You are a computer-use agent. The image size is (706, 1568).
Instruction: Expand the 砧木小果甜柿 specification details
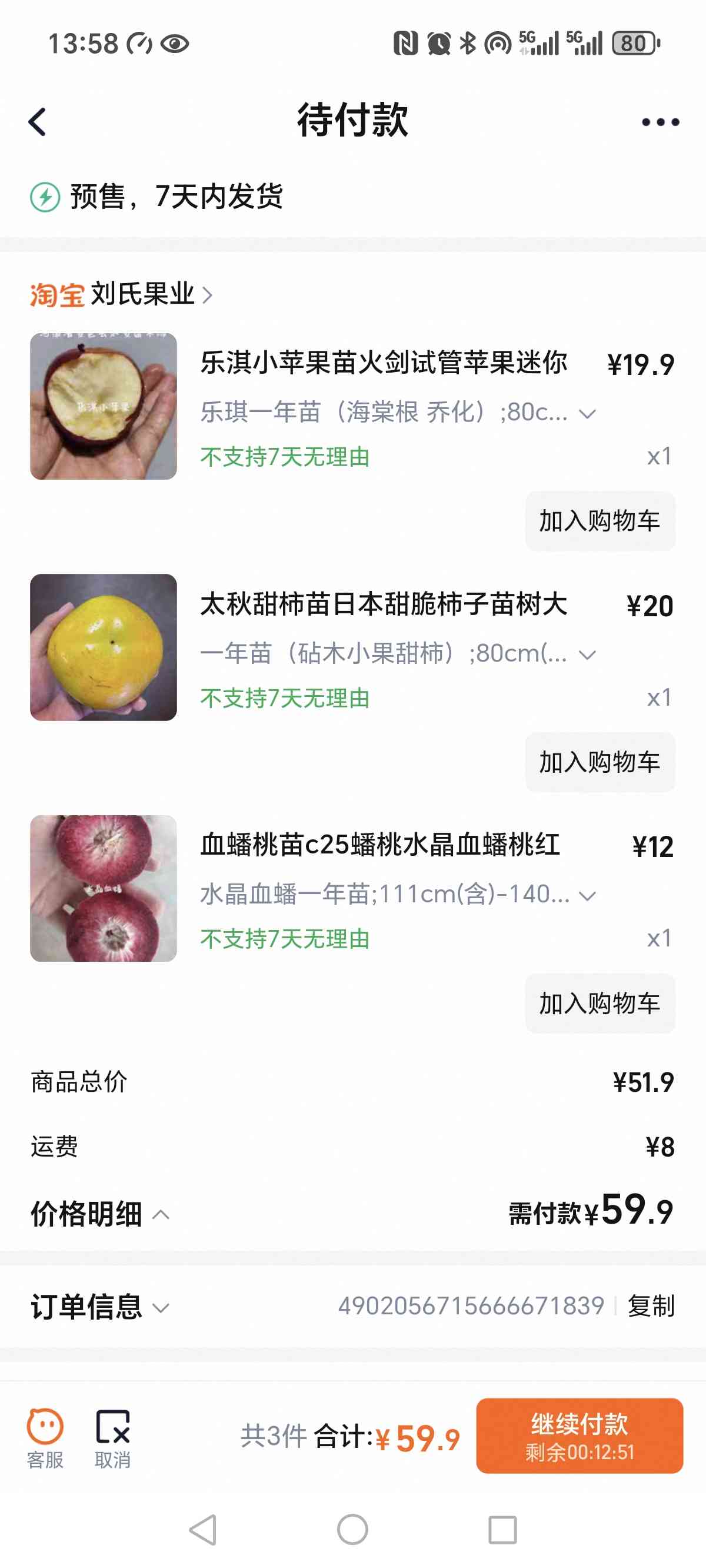587,655
